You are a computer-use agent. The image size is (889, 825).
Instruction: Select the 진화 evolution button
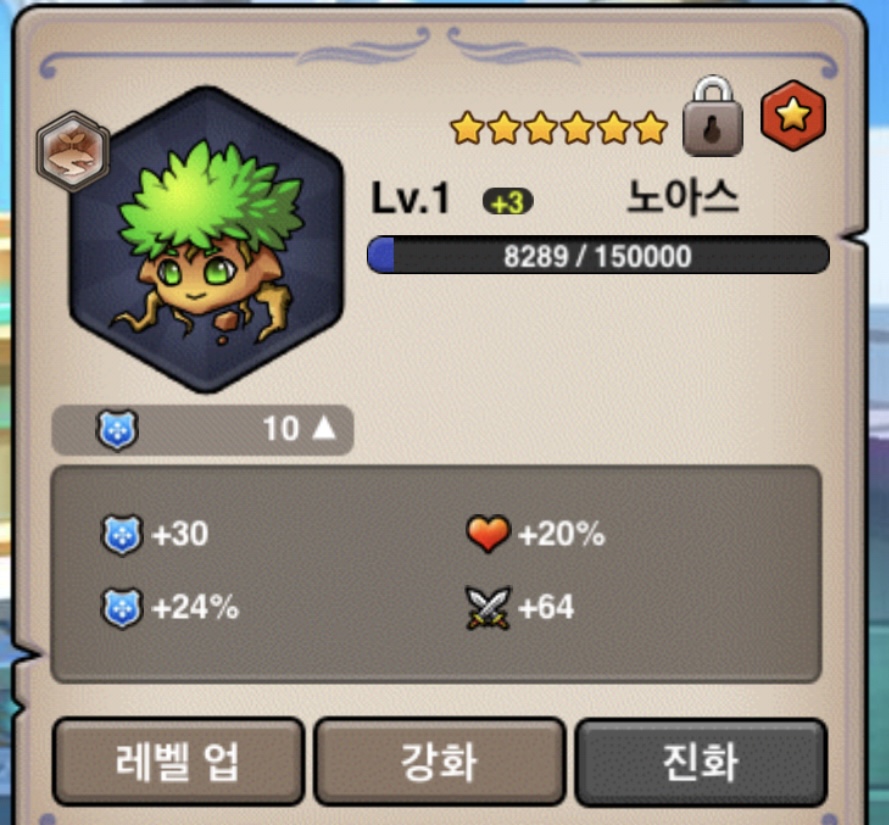pos(701,762)
